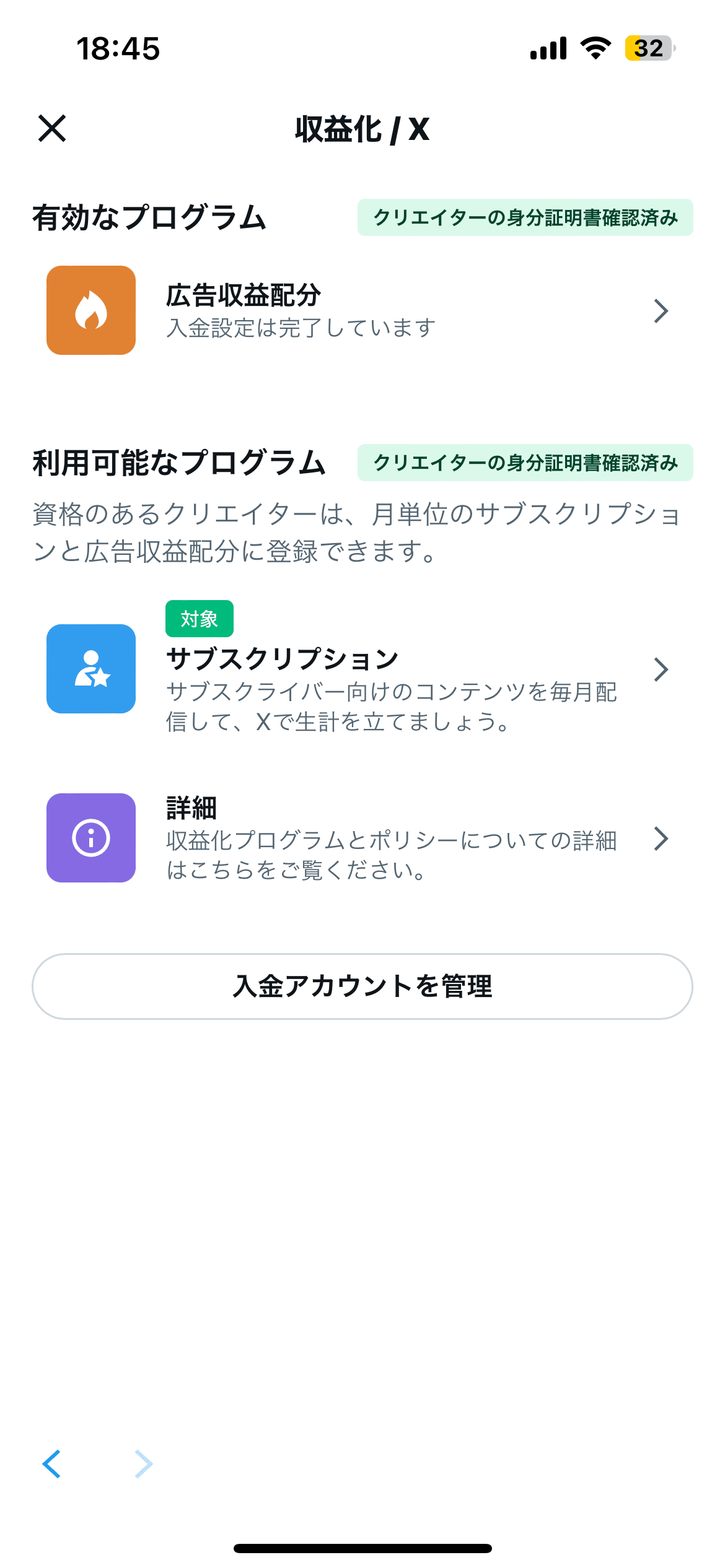Viewport: 725px width, 1568px height.
Task: Tap the blue Subscriptions creator icon
Action: tap(90, 669)
